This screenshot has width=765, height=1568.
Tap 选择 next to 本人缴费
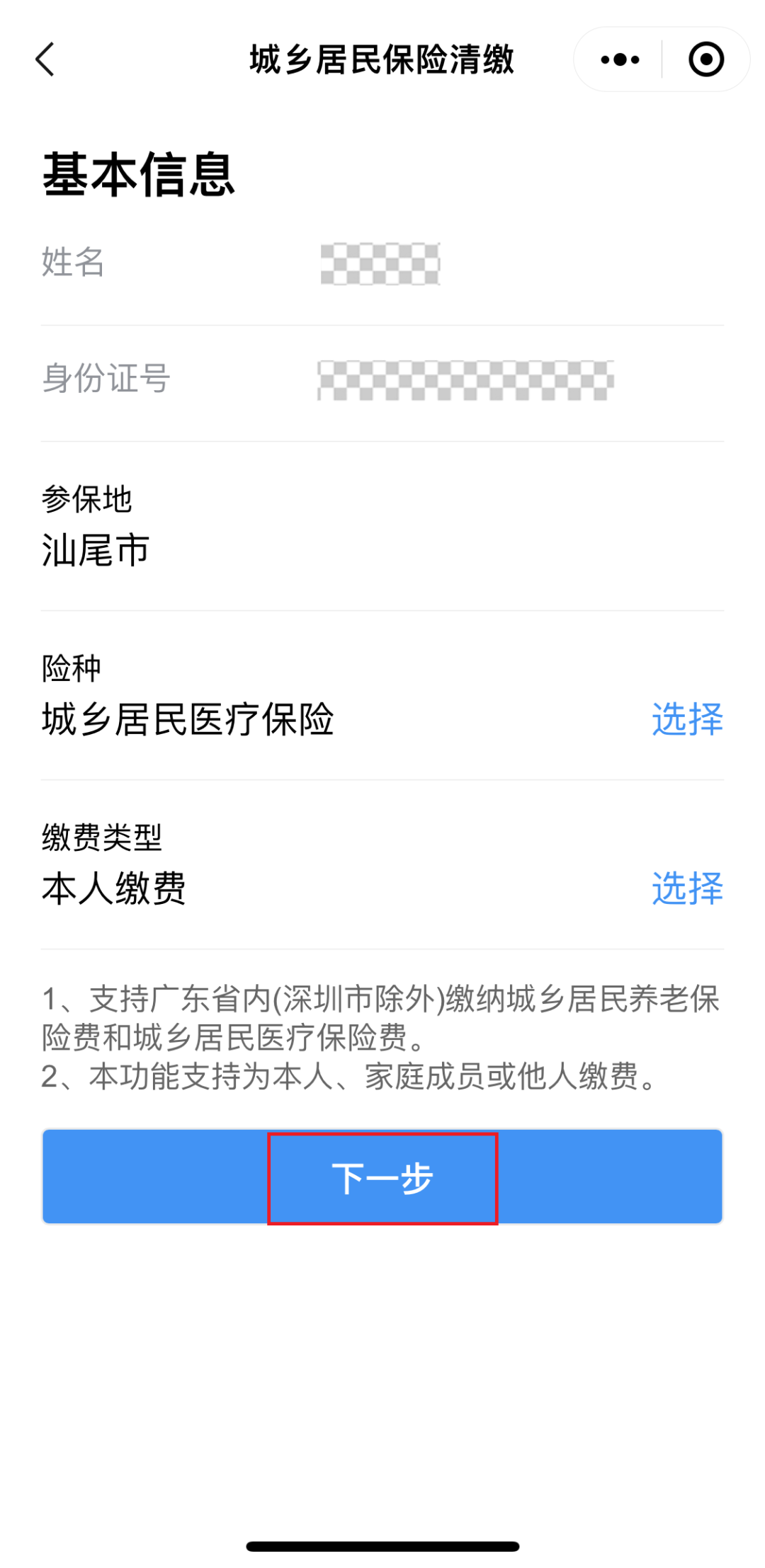[x=687, y=888]
